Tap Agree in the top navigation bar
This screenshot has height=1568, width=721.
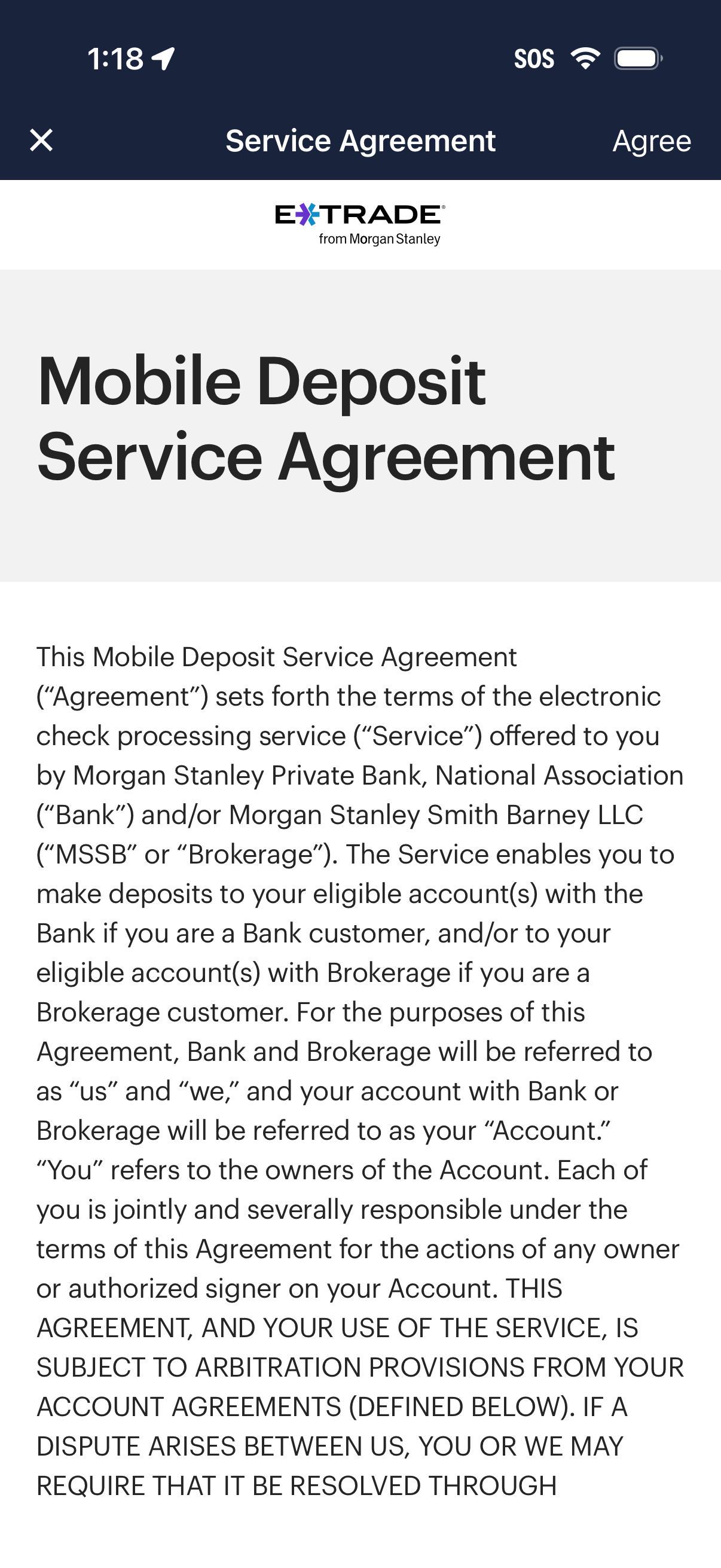[651, 140]
